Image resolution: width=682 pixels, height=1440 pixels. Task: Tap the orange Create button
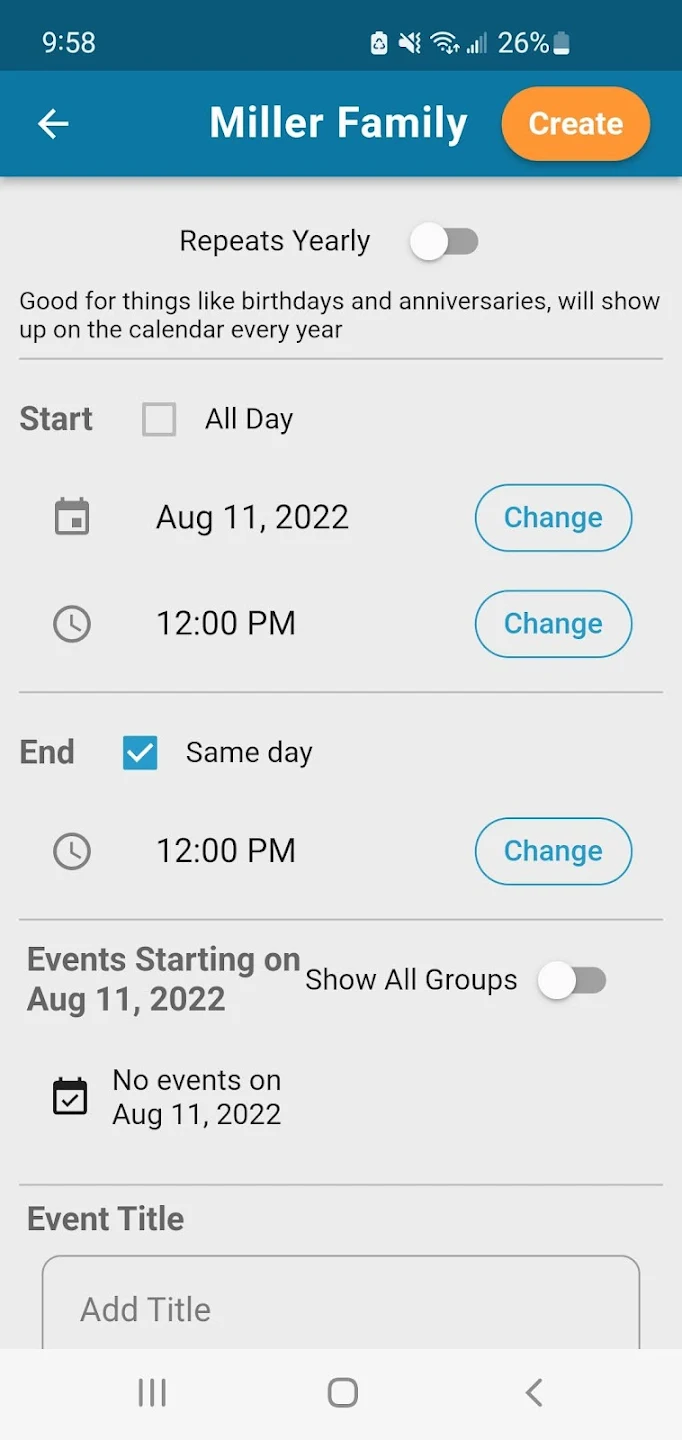pos(576,124)
